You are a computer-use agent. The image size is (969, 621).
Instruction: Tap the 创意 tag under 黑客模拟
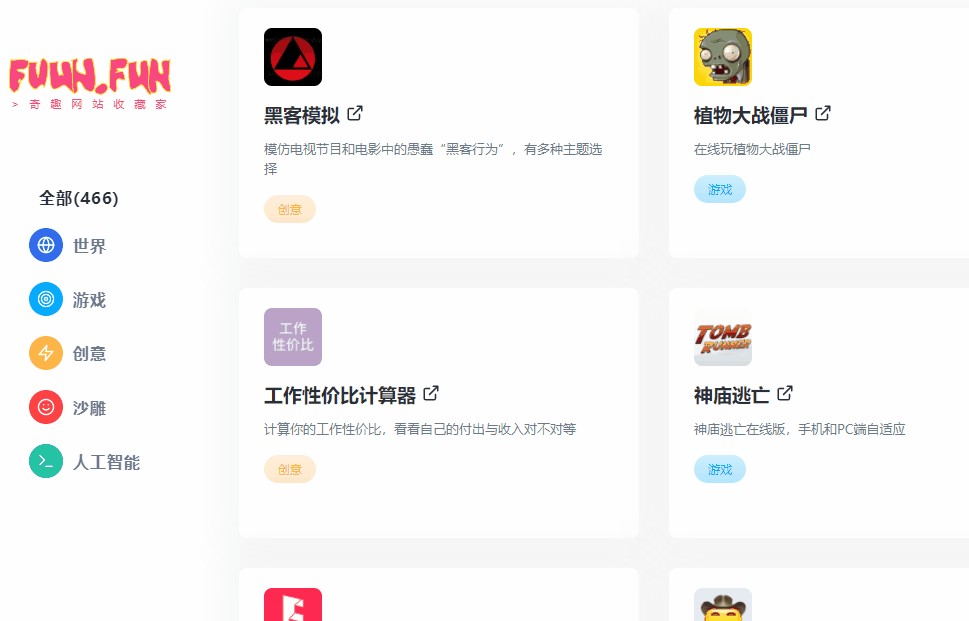coord(290,209)
